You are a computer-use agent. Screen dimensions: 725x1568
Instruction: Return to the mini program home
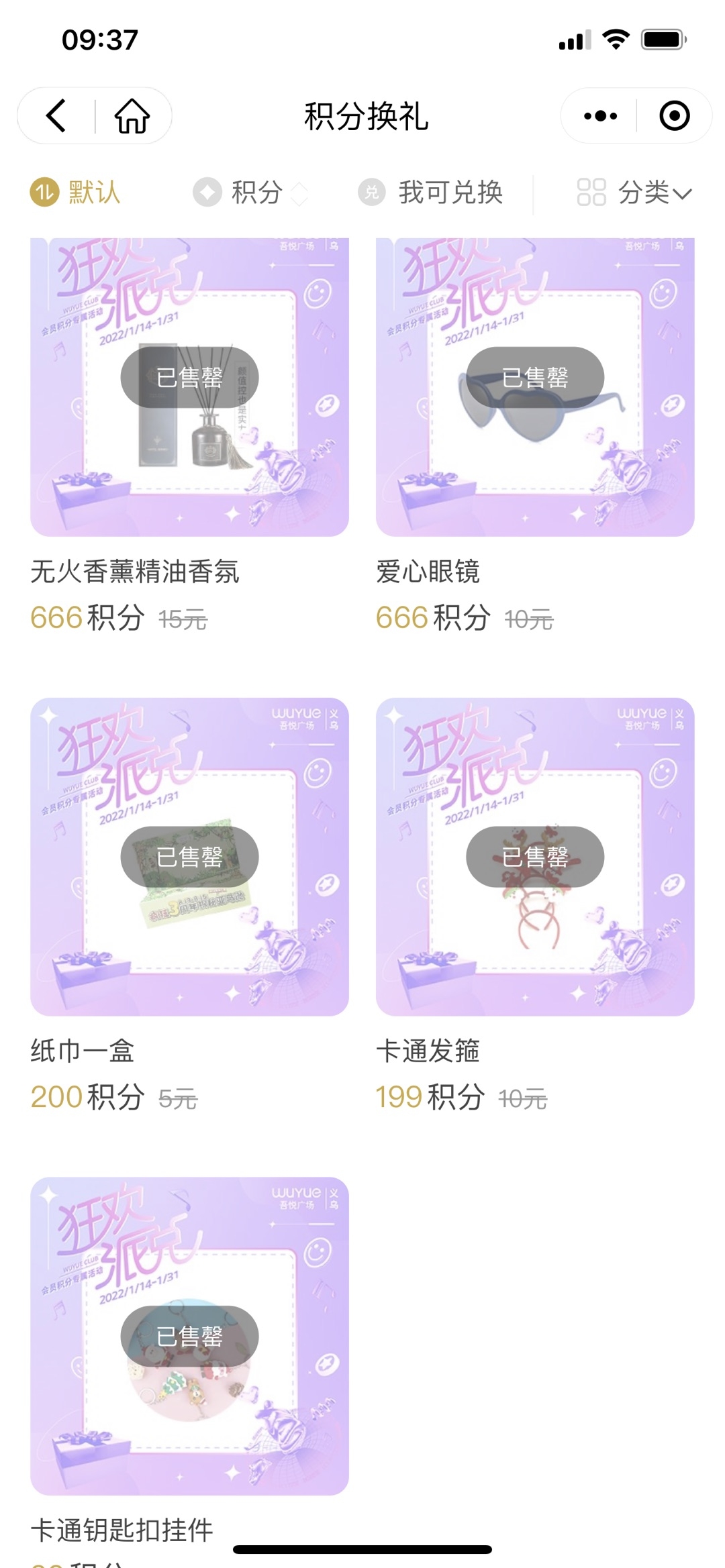point(132,116)
